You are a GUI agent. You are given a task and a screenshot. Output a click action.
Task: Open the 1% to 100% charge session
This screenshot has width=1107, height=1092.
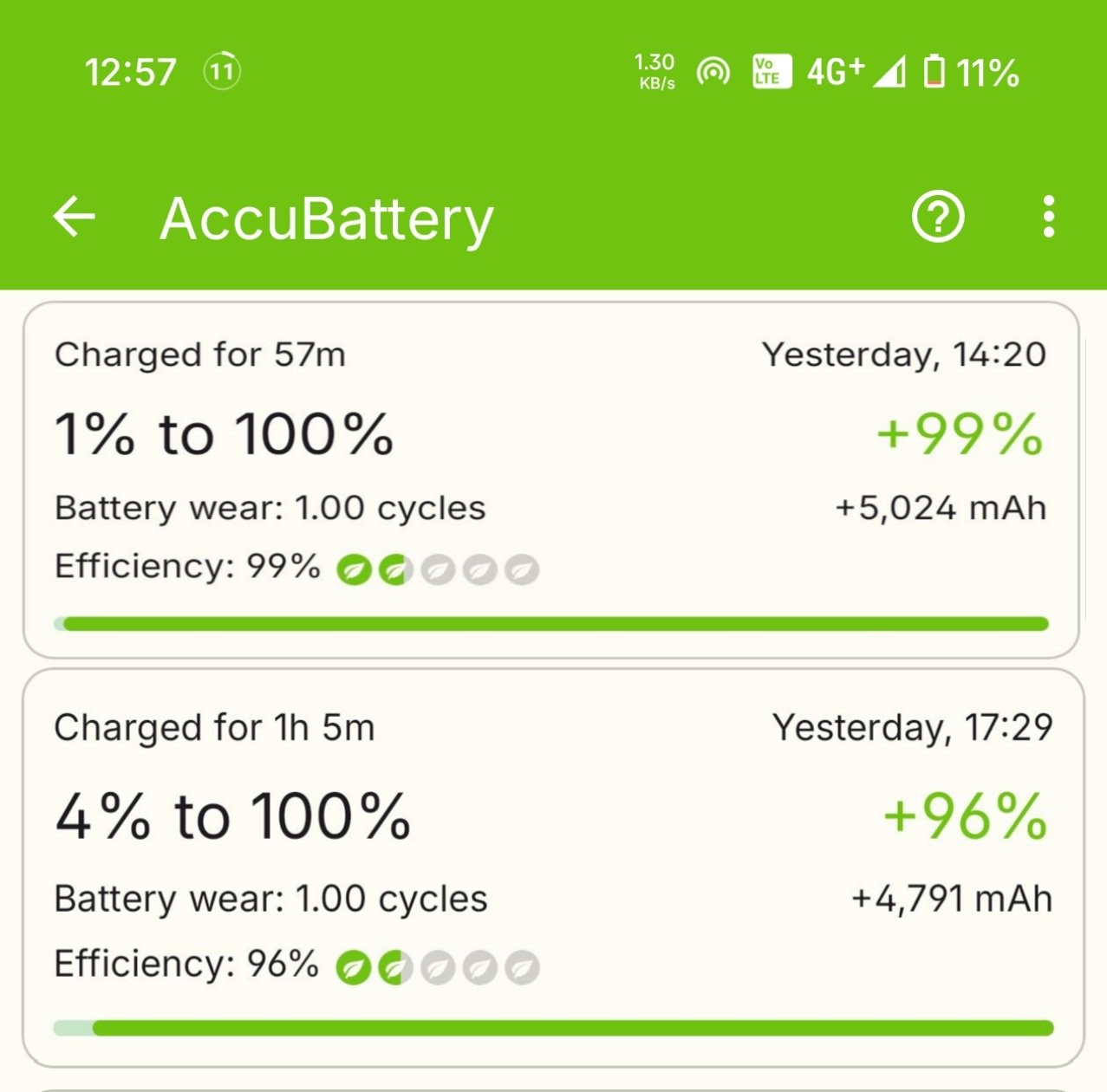[551, 479]
